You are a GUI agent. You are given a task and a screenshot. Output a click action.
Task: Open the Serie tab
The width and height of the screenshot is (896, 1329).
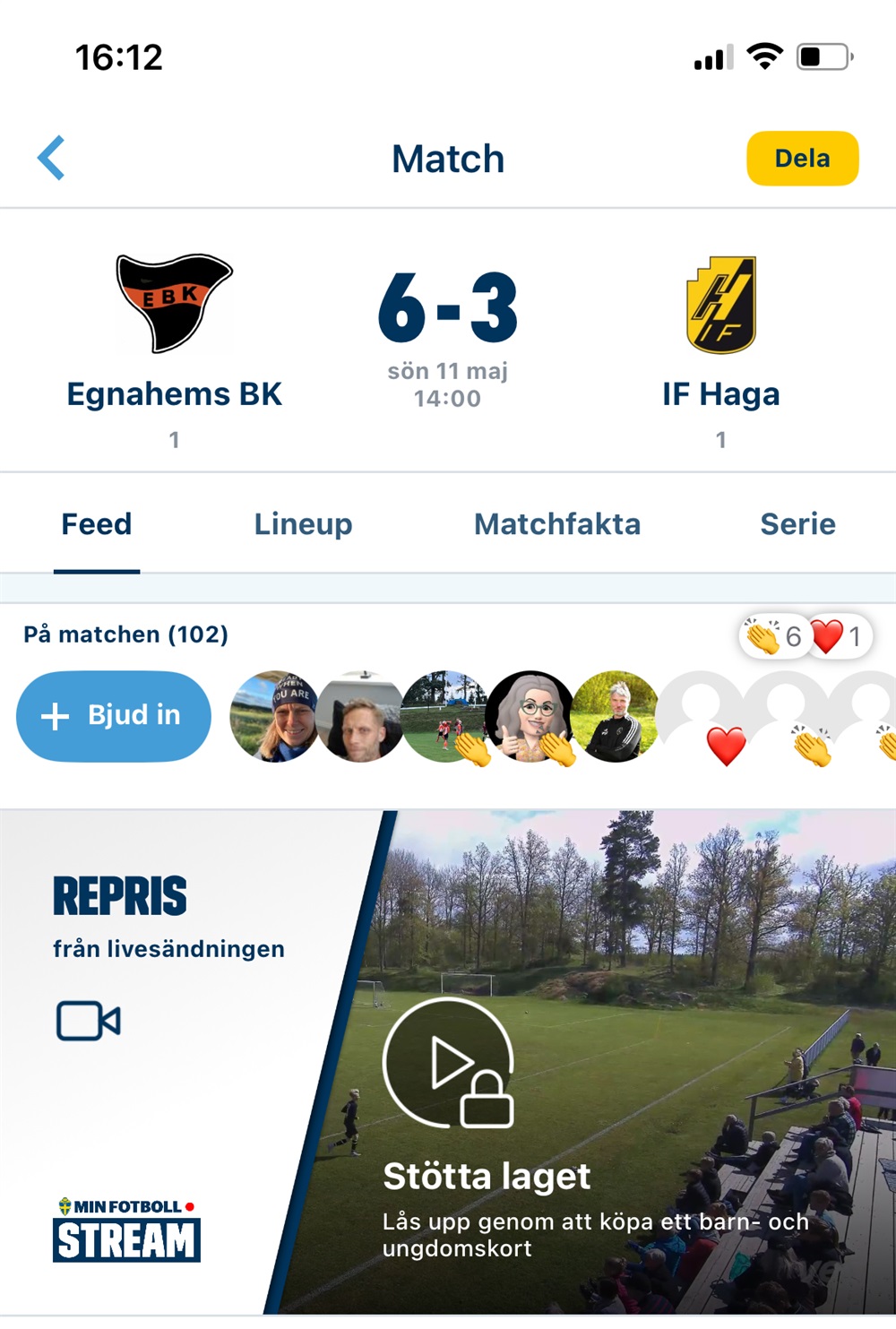click(797, 524)
